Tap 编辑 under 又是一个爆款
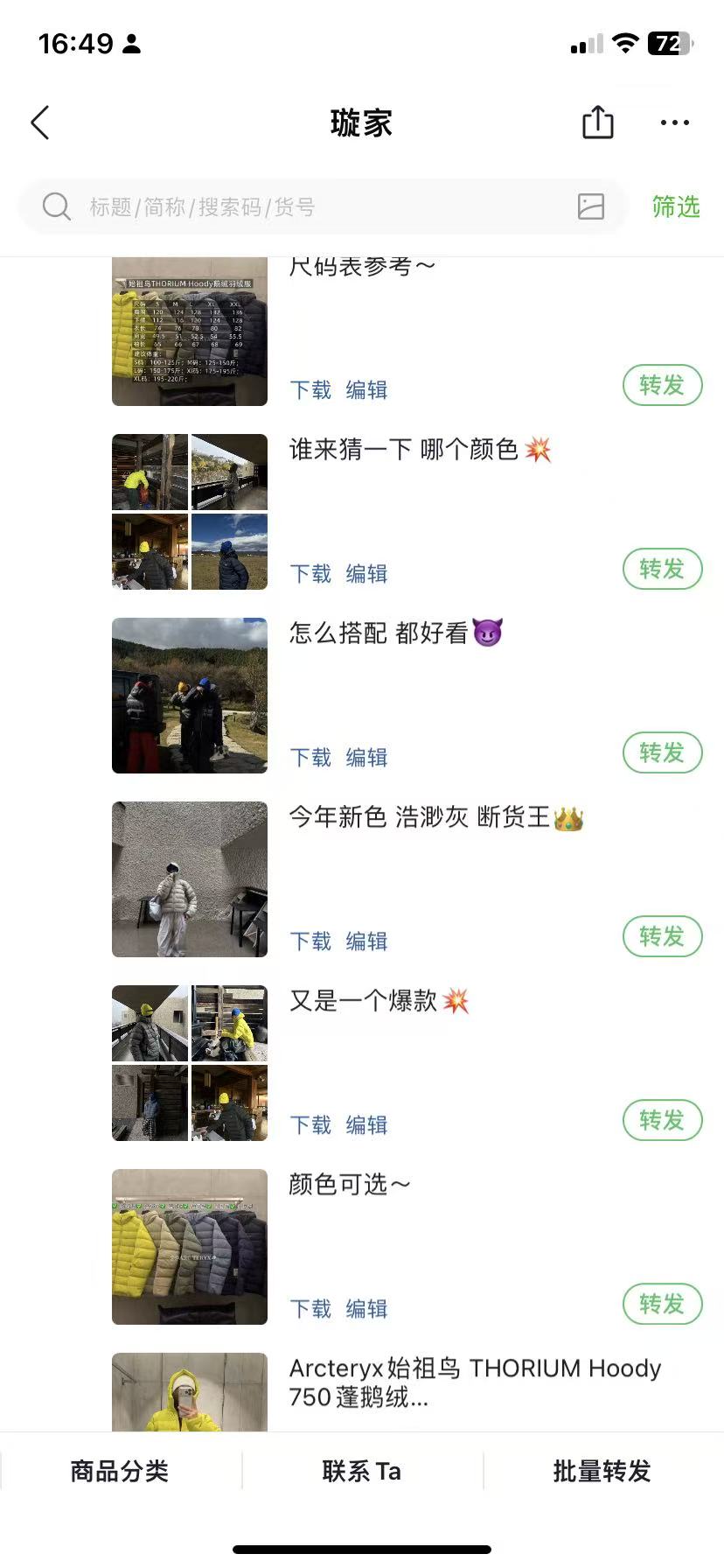The width and height of the screenshot is (724, 1568). pos(366,1124)
